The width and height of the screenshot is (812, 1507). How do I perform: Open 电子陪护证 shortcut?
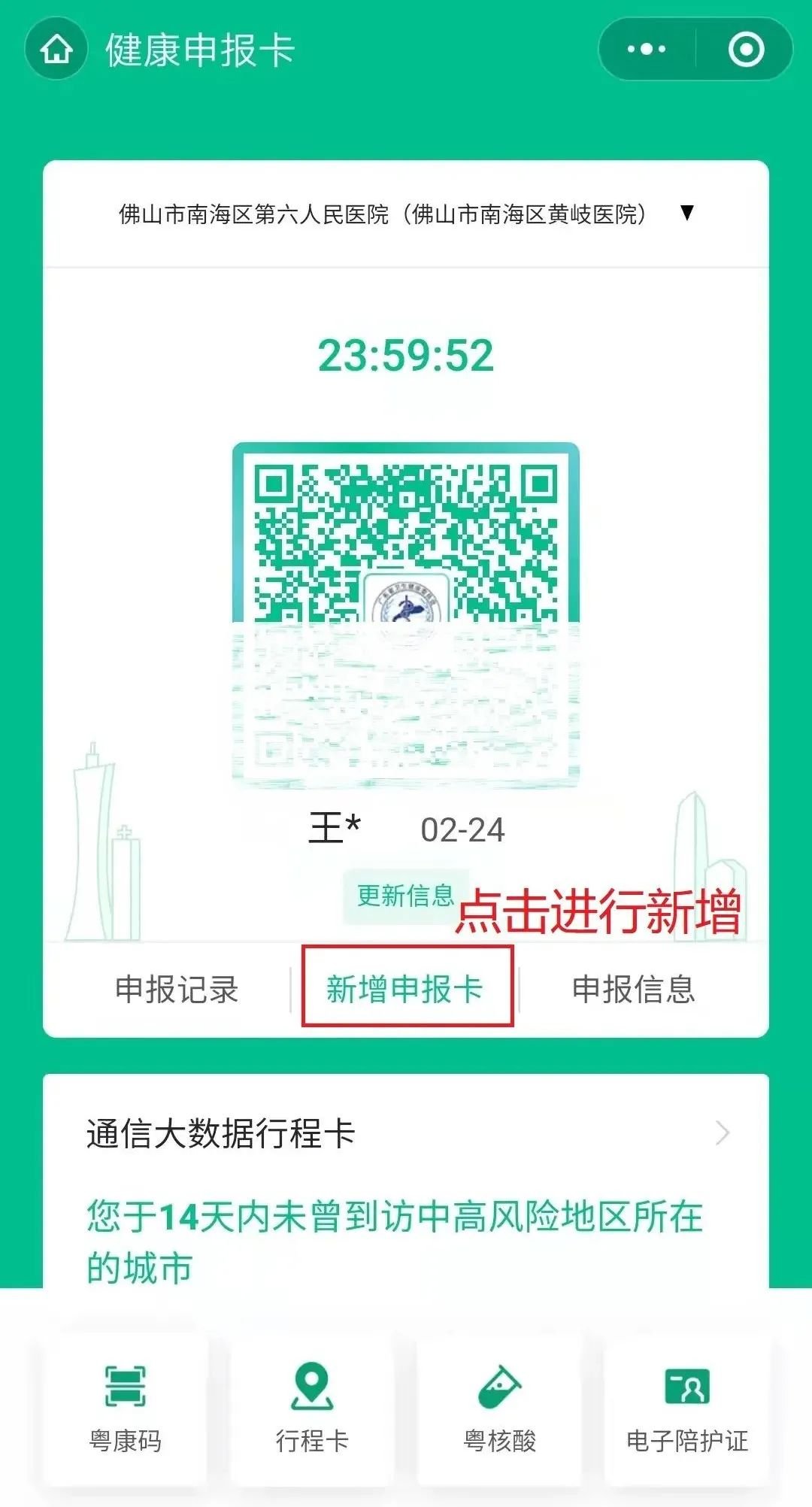(x=687, y=1408)
